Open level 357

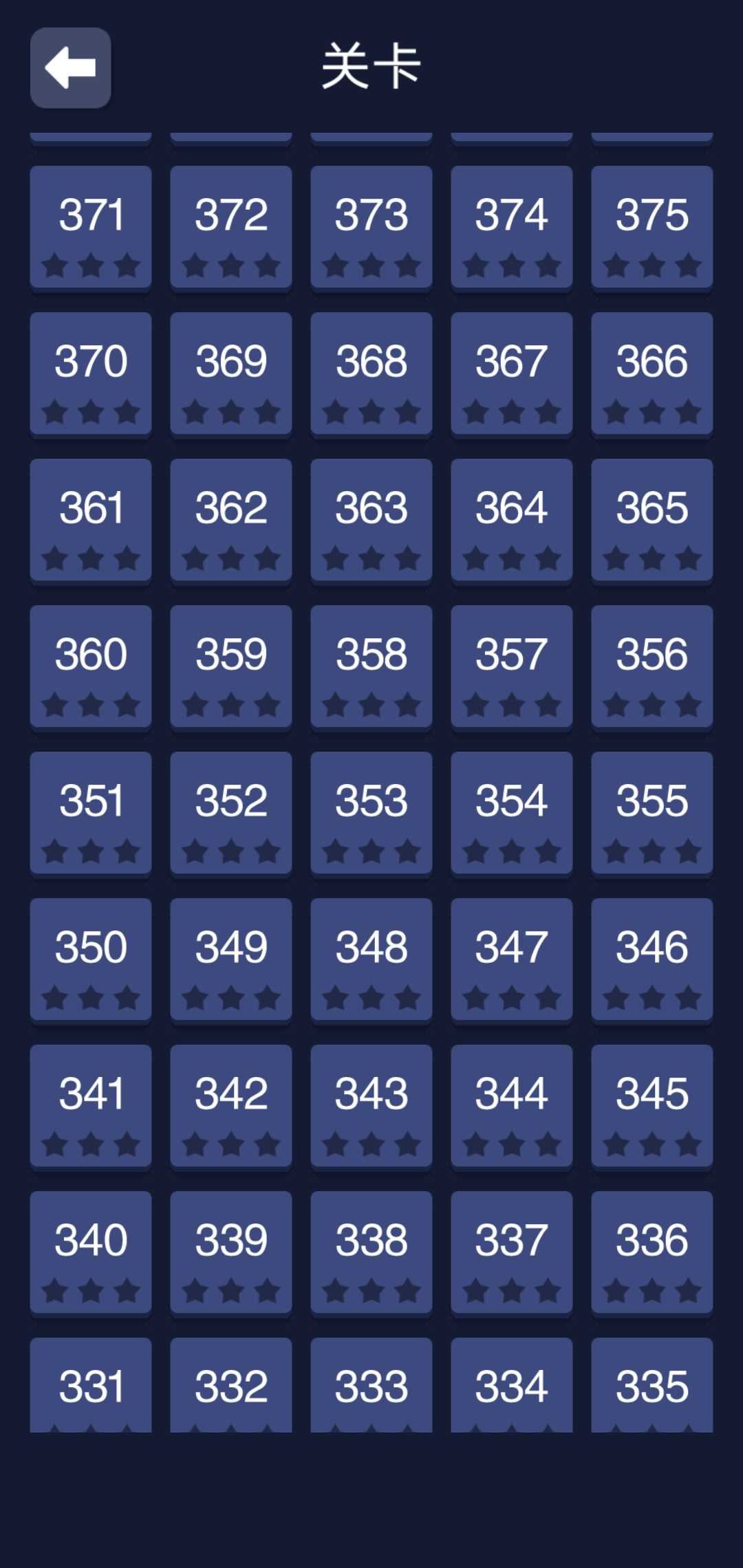tap(511, 666)
